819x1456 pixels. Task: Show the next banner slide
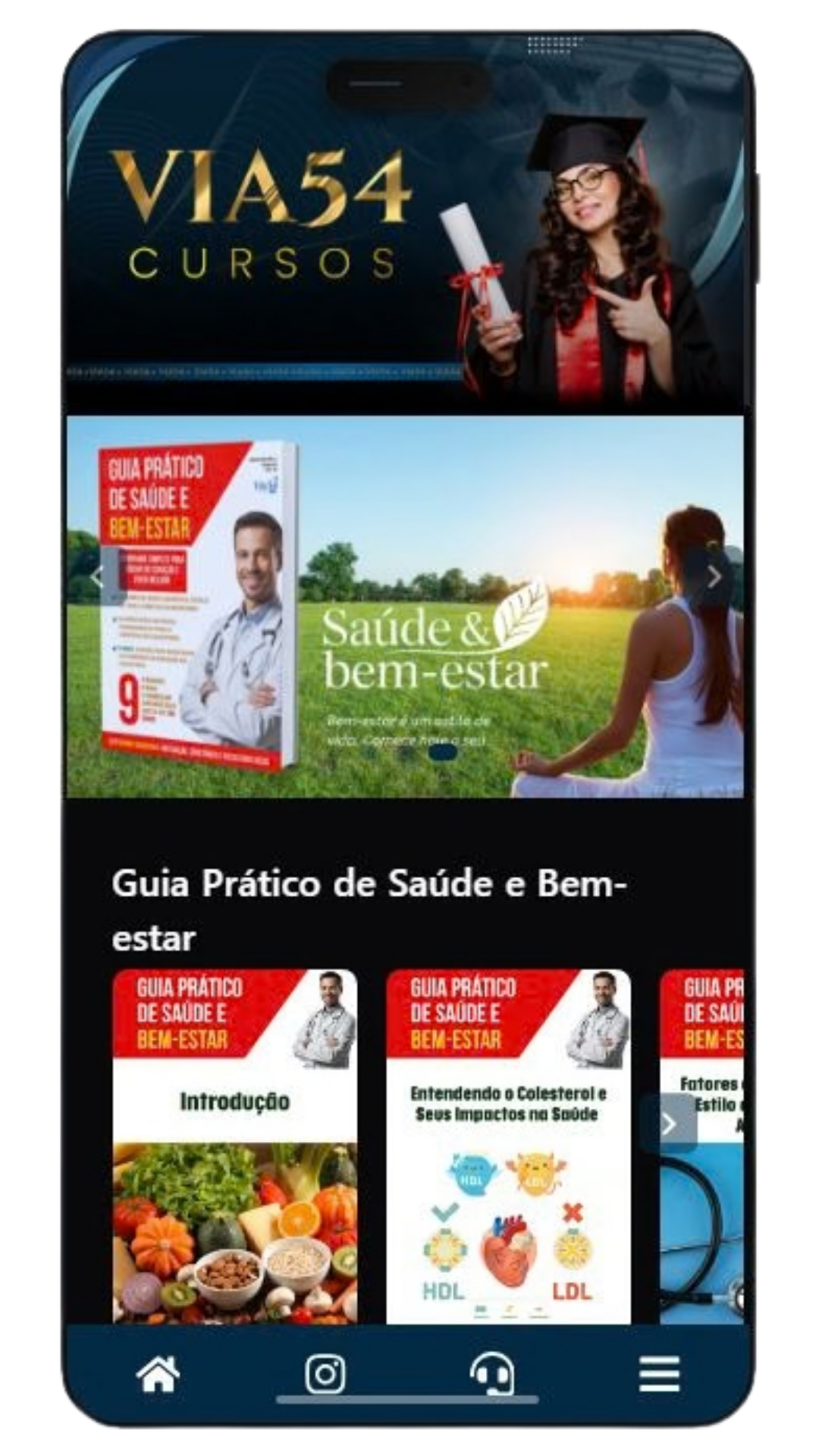point(714,578)
